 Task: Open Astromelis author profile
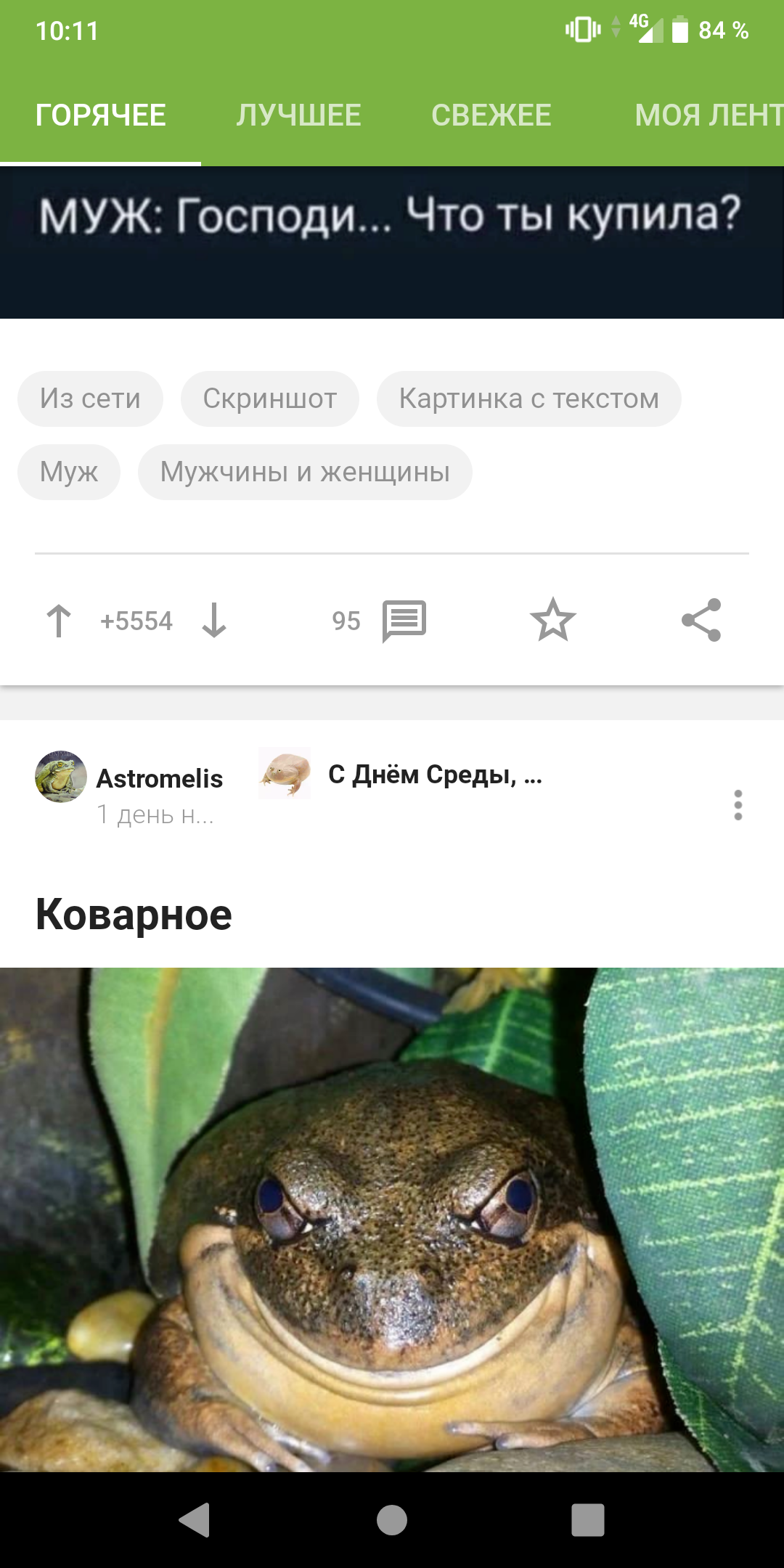click(x=159, y=779)
